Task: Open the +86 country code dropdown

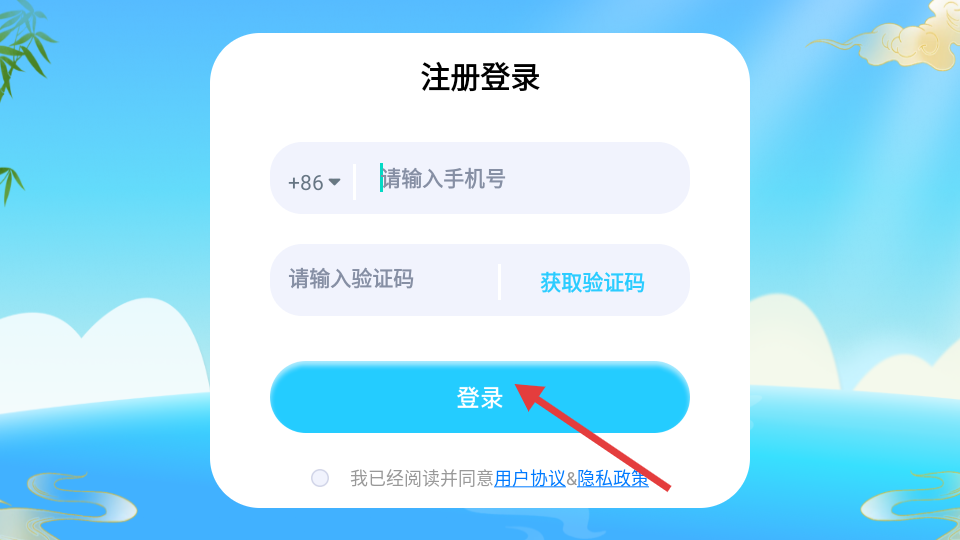Action: coord(314,182)
